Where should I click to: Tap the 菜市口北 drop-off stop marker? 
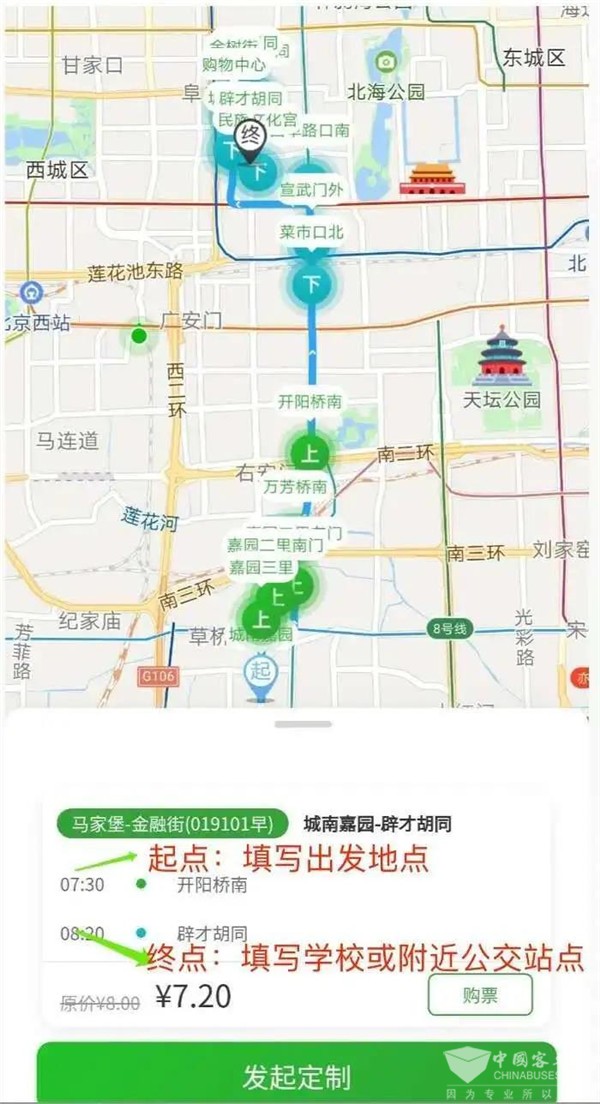[x=312, y=285]
